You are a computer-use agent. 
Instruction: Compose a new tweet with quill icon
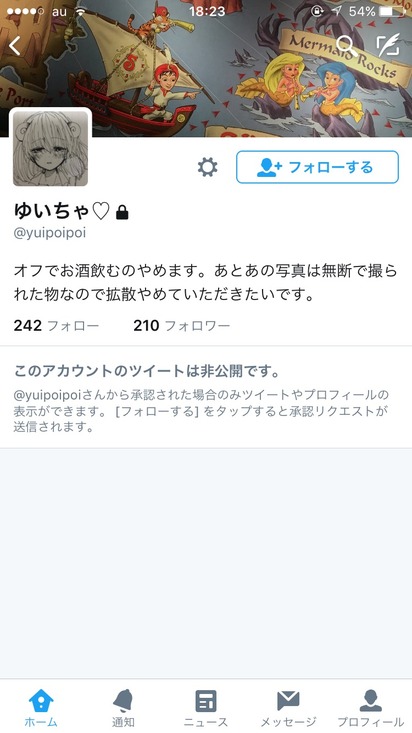(x=388, y=45)
